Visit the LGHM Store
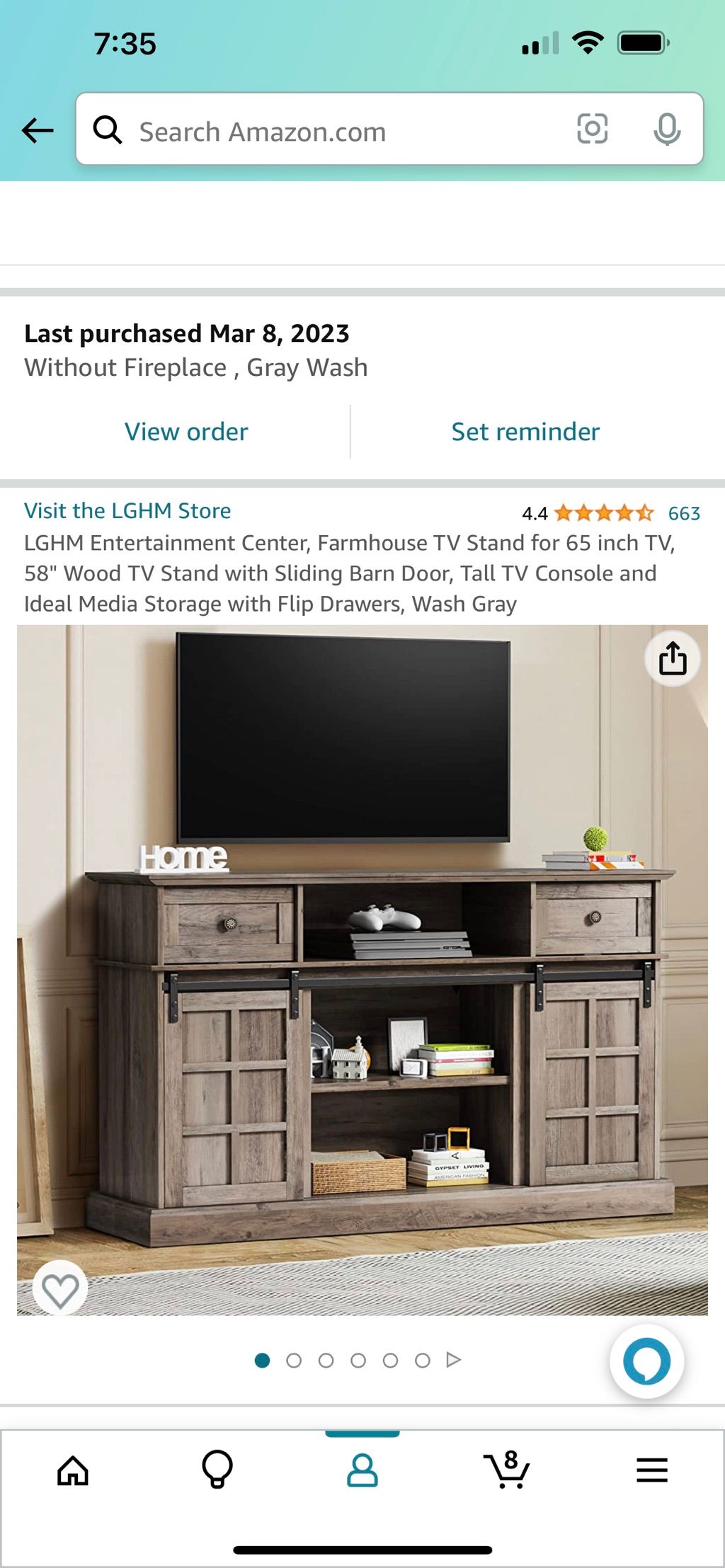725x1568 pixels. pos(127,511)
